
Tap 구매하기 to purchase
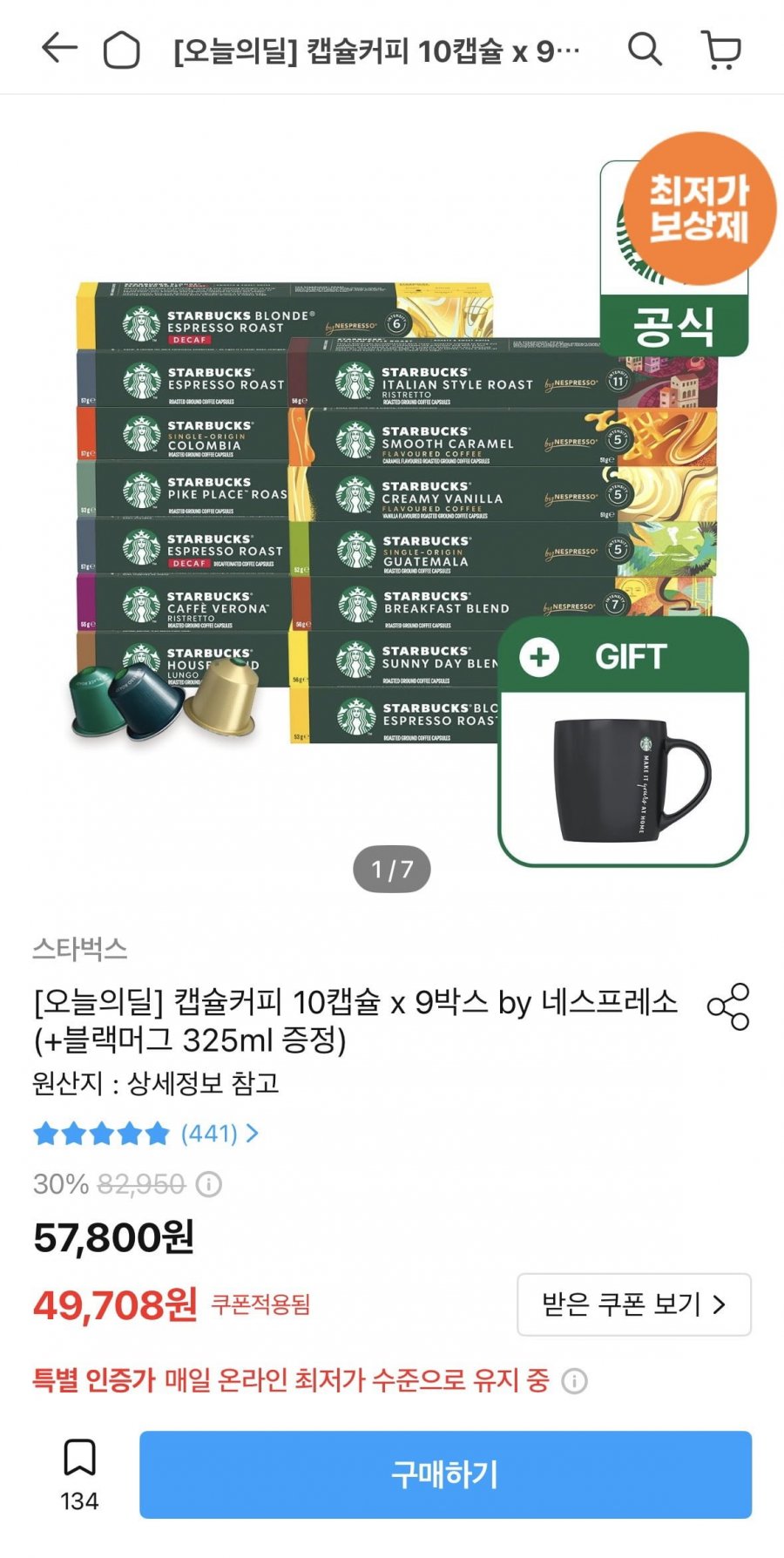[x=445, y=1474]
